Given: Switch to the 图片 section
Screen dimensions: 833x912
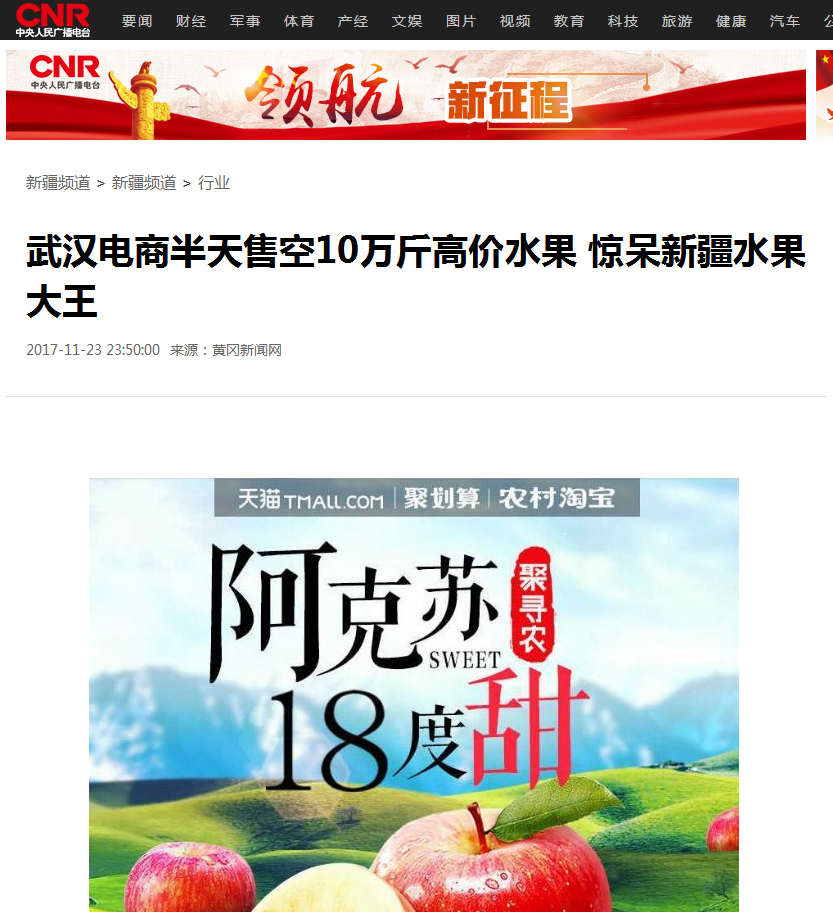Looking at the screenshot, I should 461,21.
